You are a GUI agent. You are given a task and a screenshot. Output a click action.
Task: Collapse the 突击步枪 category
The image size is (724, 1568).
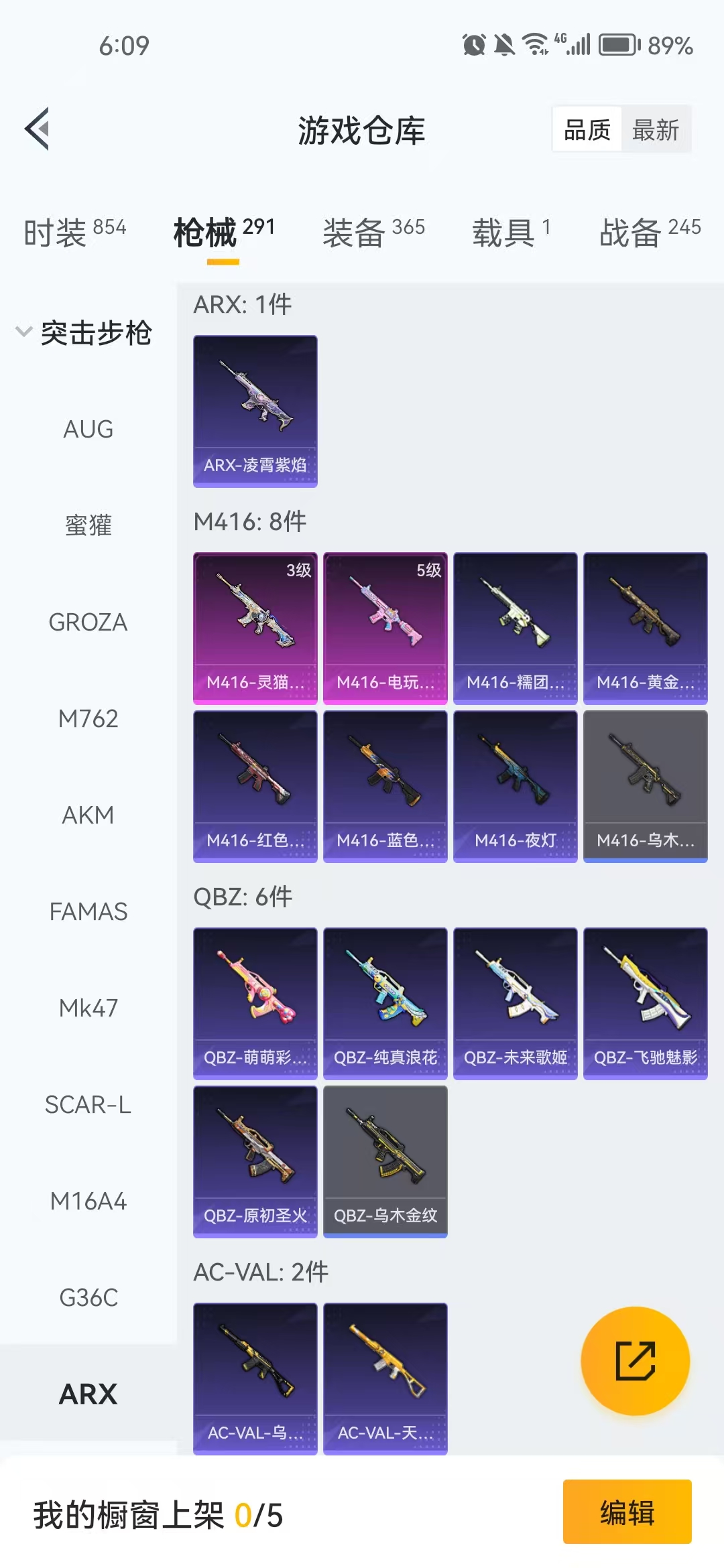84,333
